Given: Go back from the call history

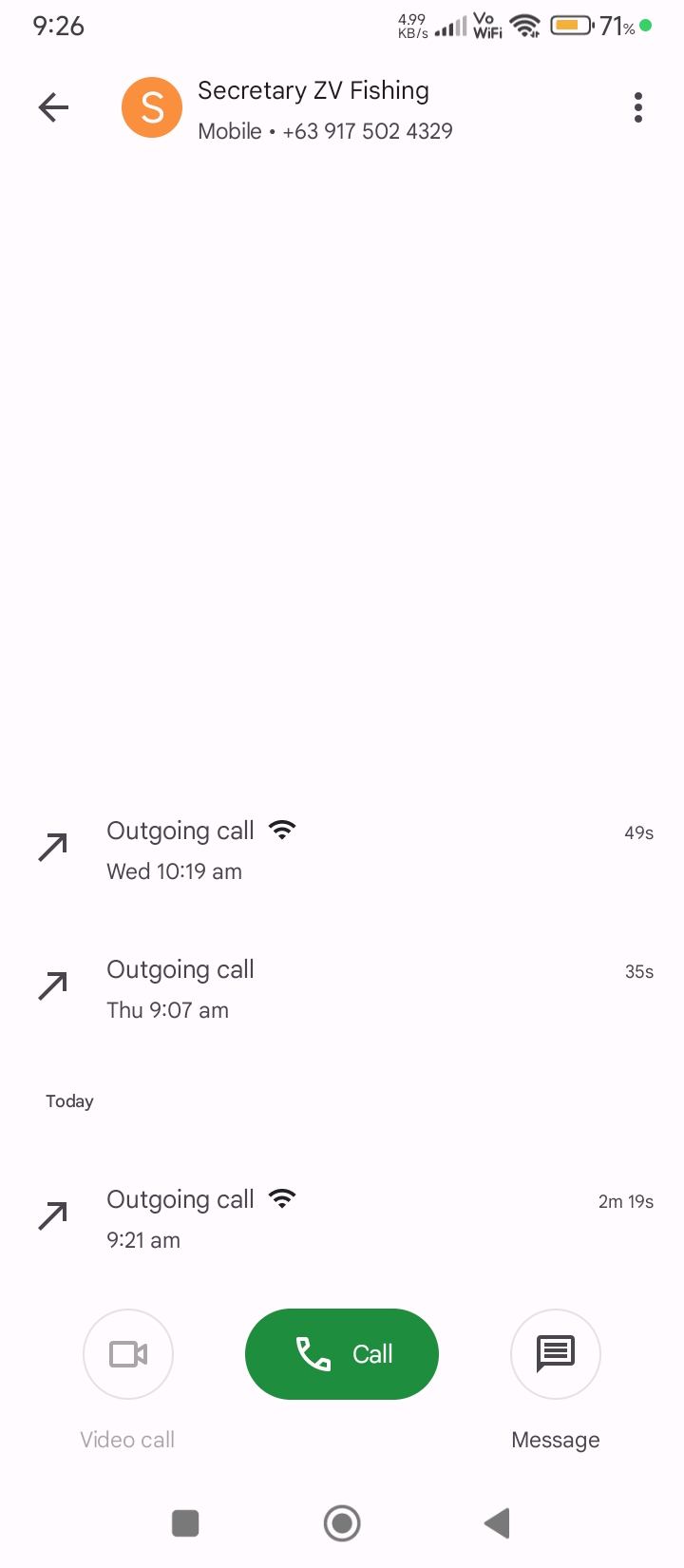Looking at the screenshot, I should 53,107.
